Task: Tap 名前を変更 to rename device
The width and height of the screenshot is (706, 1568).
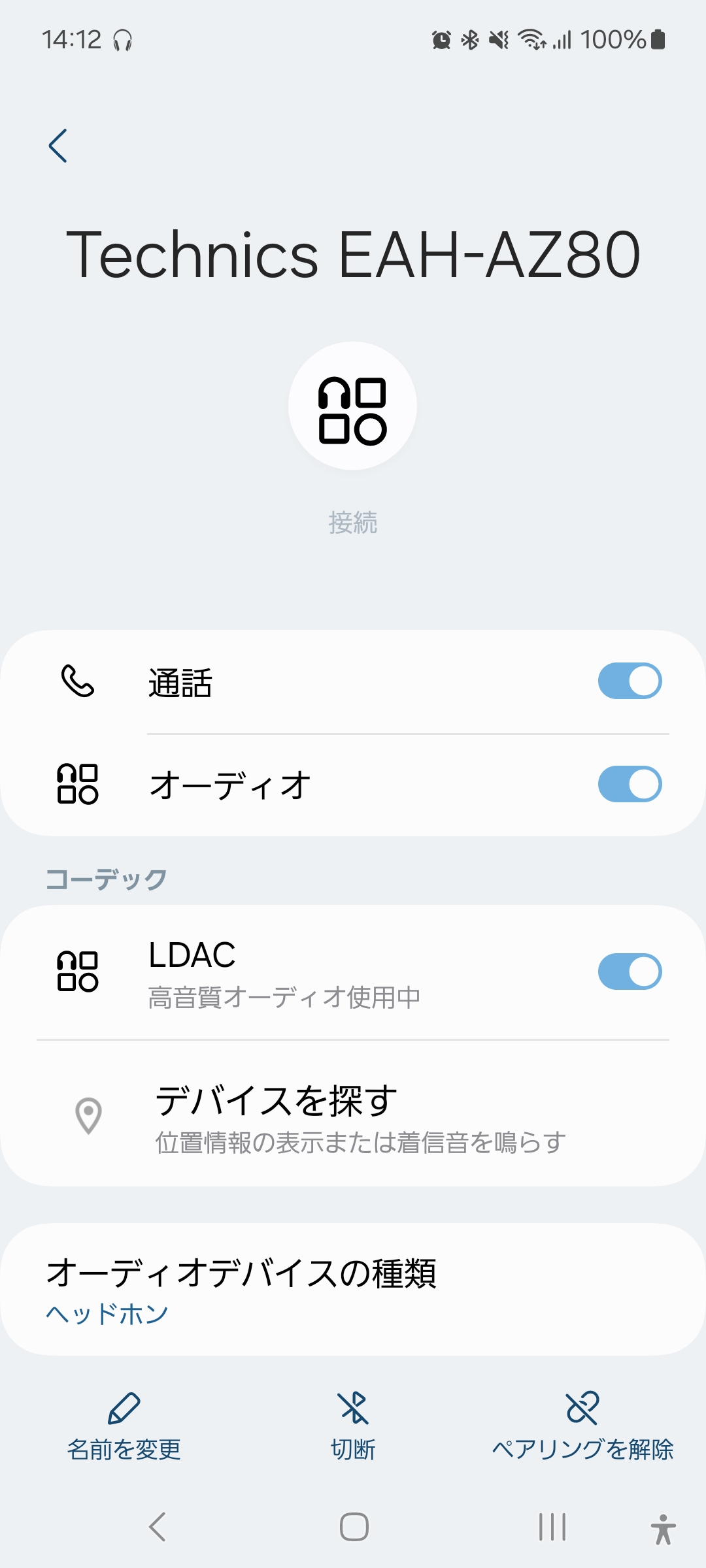Action: pos(124,1427)
